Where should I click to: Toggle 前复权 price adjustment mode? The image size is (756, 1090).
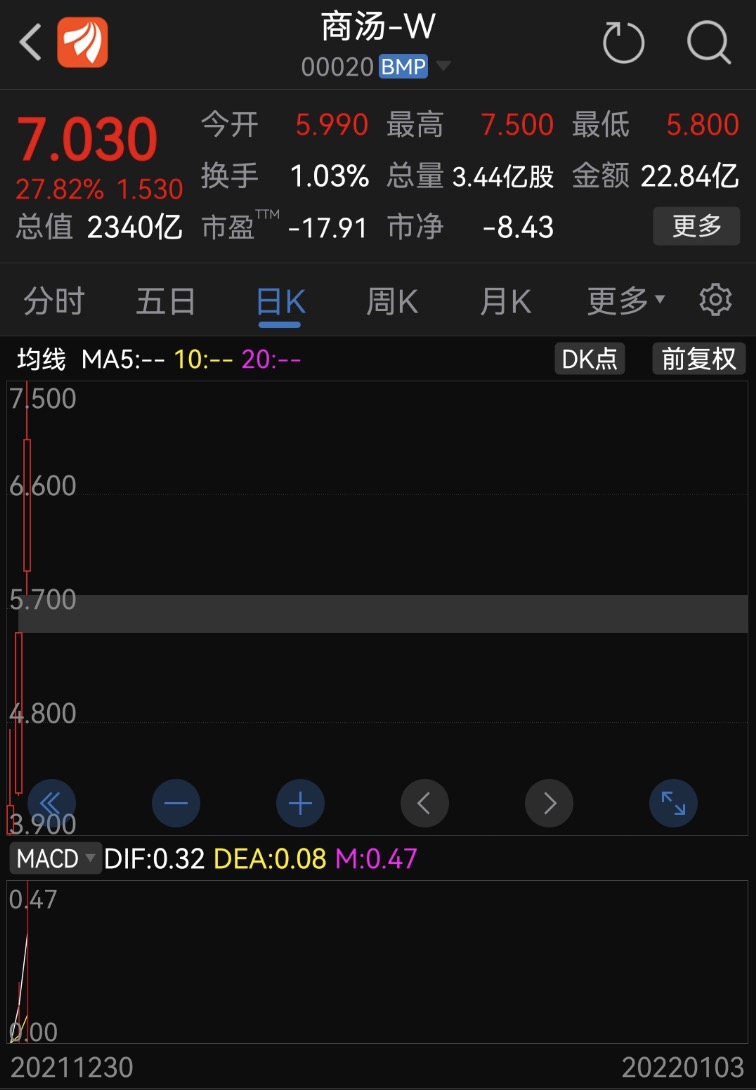coord(700,359)
